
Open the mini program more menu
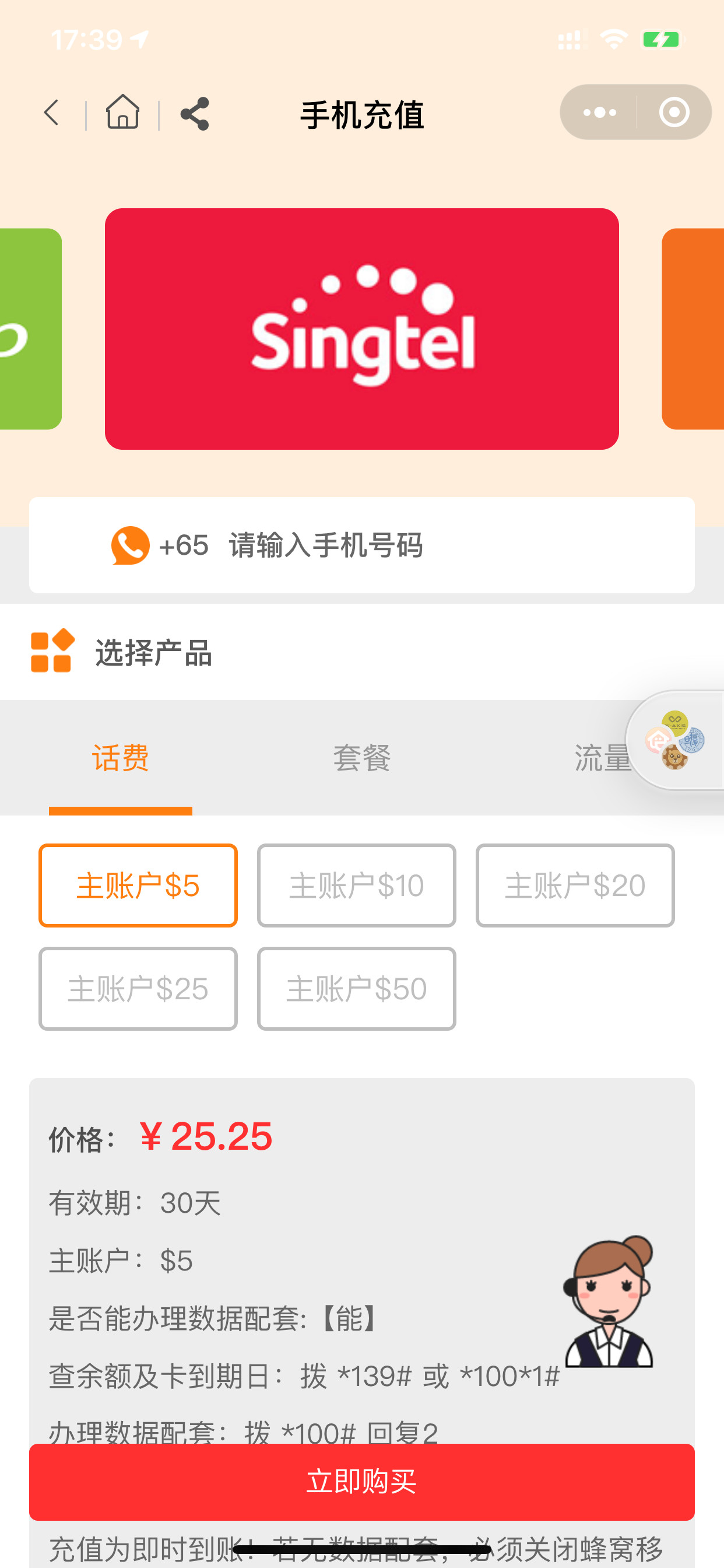(x=599, y=113)
